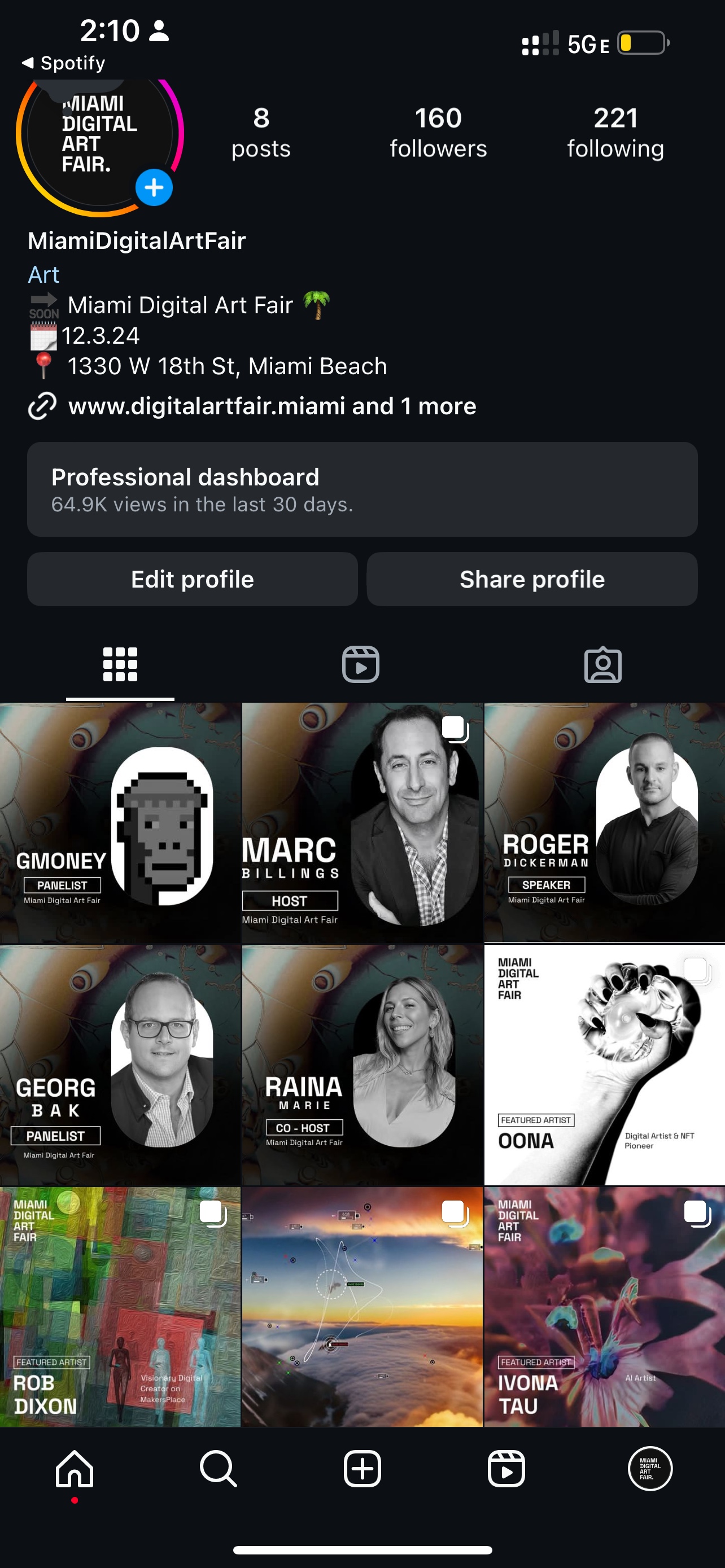Open the Marc Billings host post
Viewport: 725px width, 1568px height.
coord(362,823)
